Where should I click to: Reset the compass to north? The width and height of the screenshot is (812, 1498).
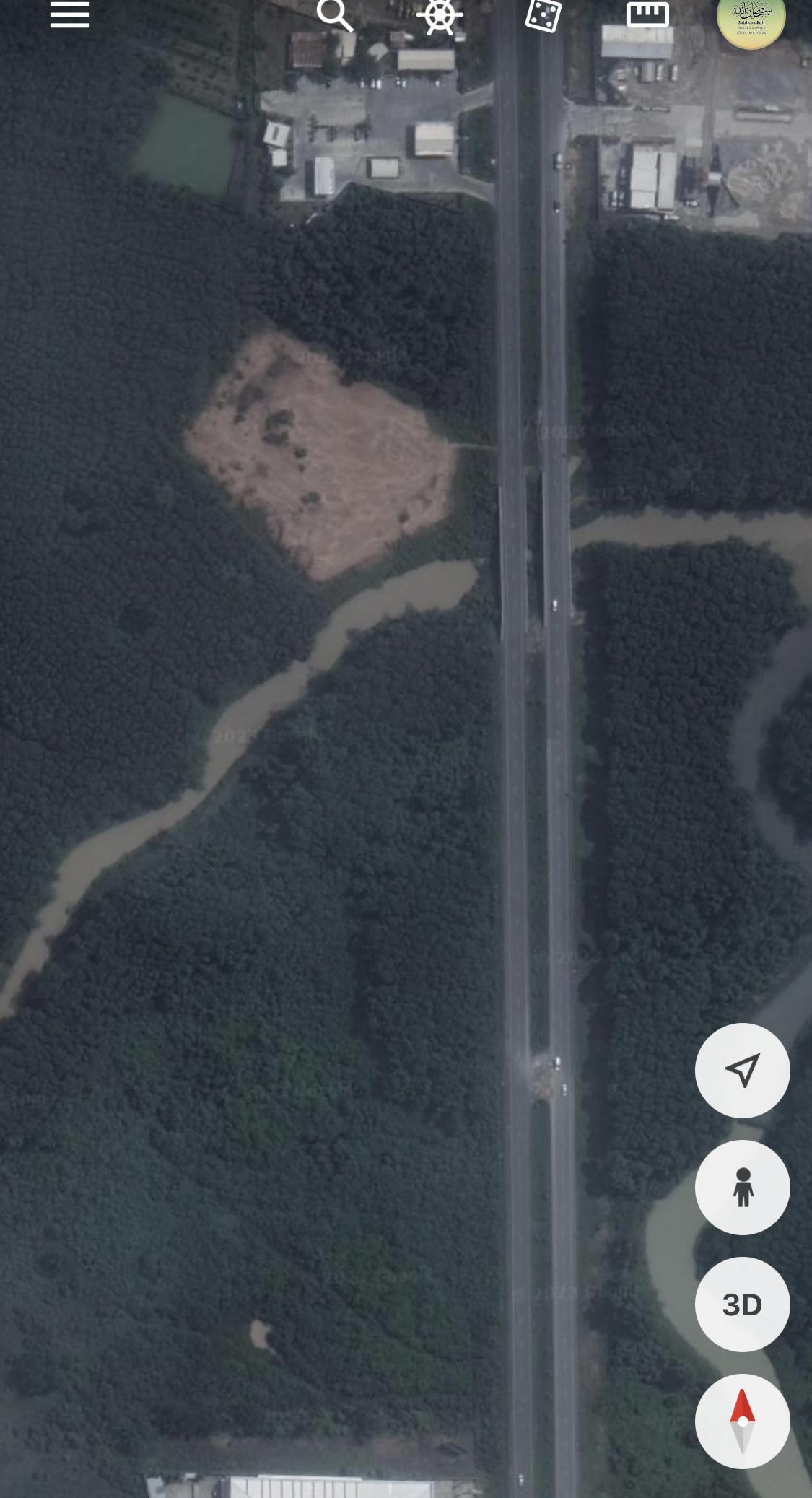tap(742, 1421)
